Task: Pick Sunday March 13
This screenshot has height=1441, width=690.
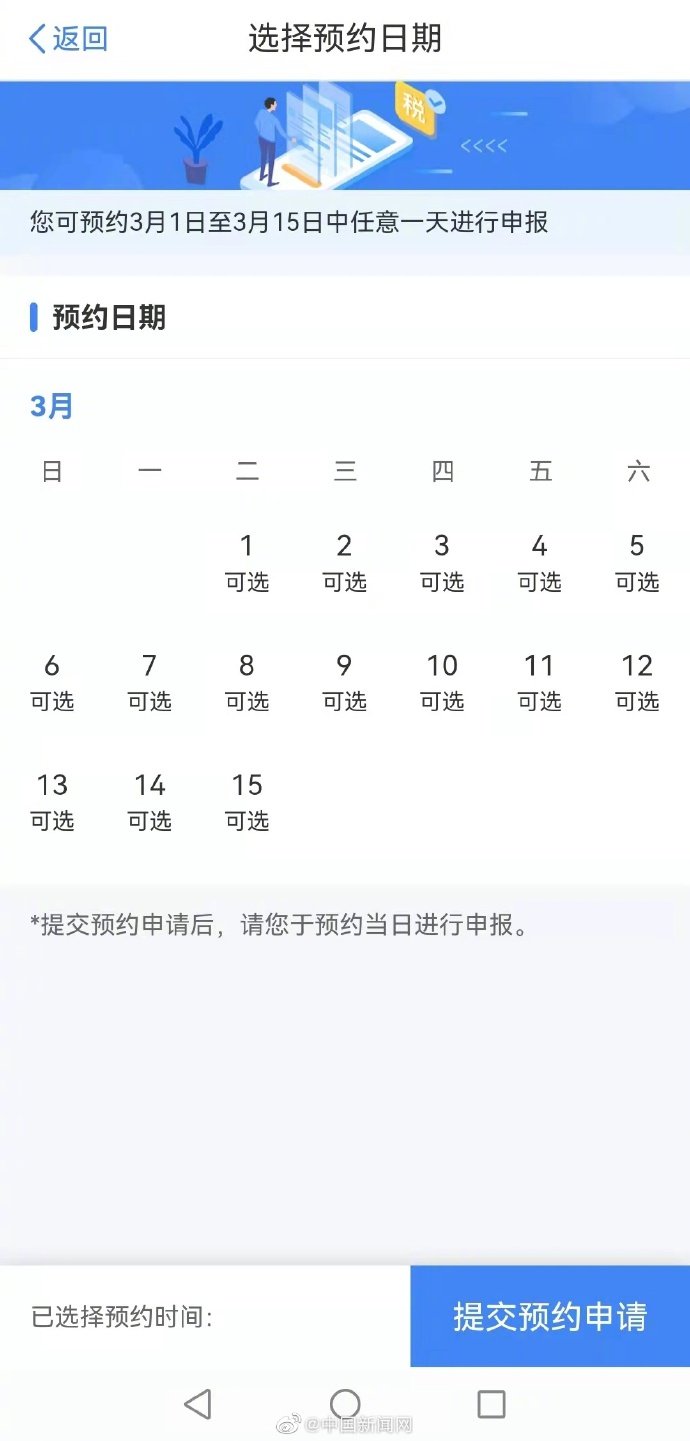Action: 52,802
